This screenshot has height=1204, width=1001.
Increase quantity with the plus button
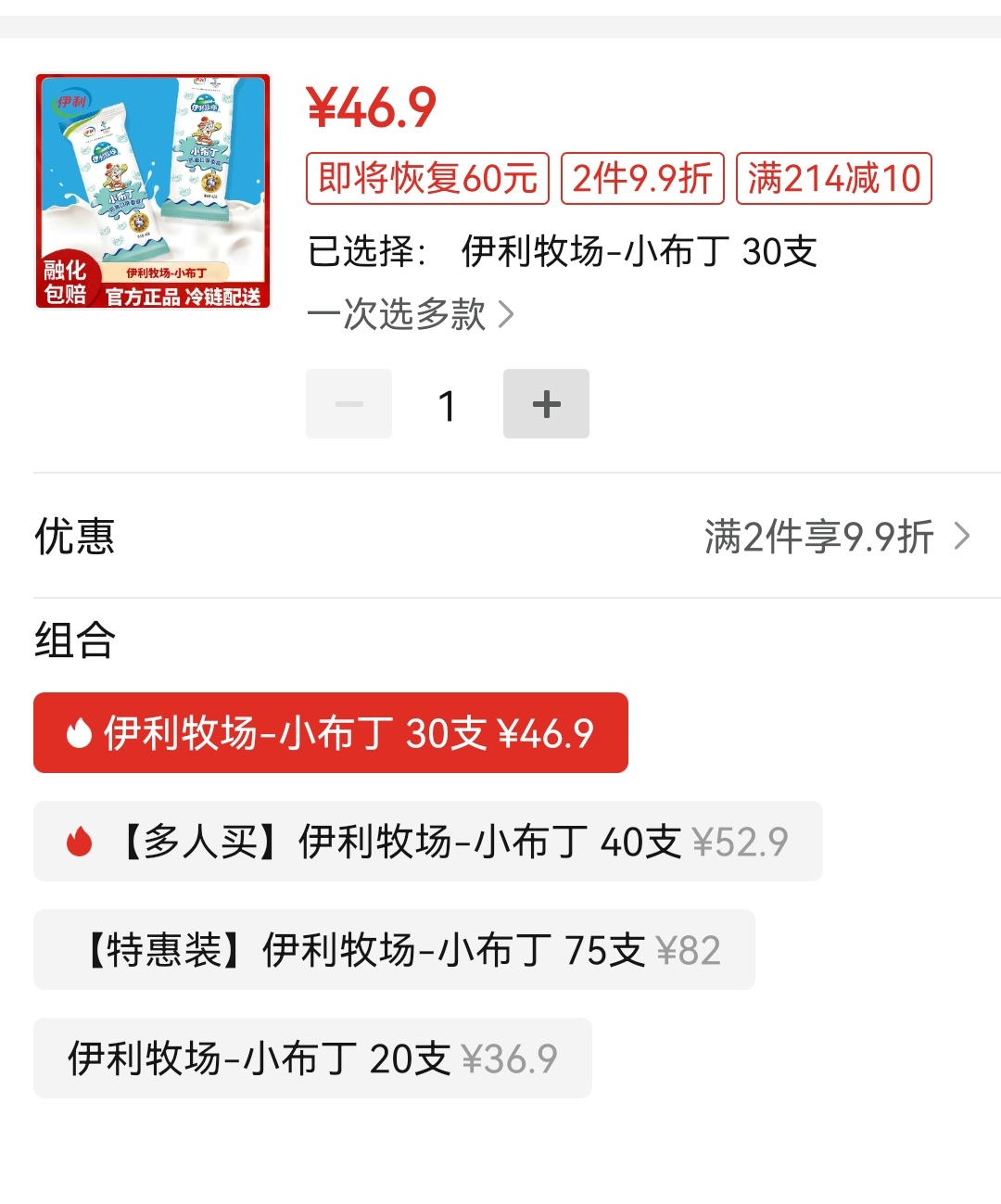(546, 404)
